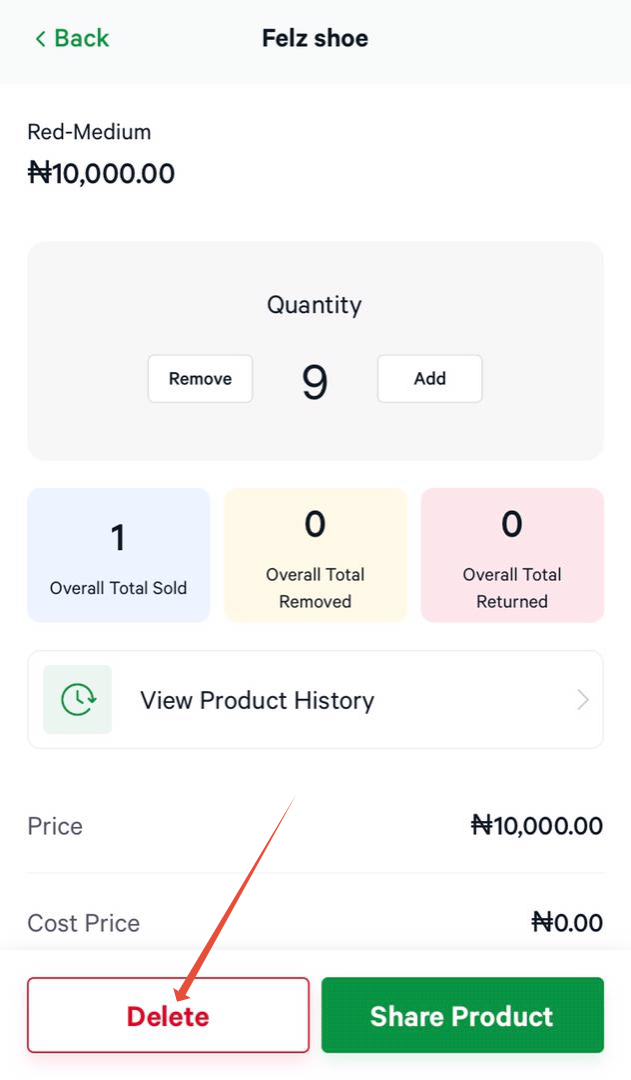This screenshot has width=631, height=1080.
Task: Delete this product
Action: pyautogui.click(x=168, y=1015)
